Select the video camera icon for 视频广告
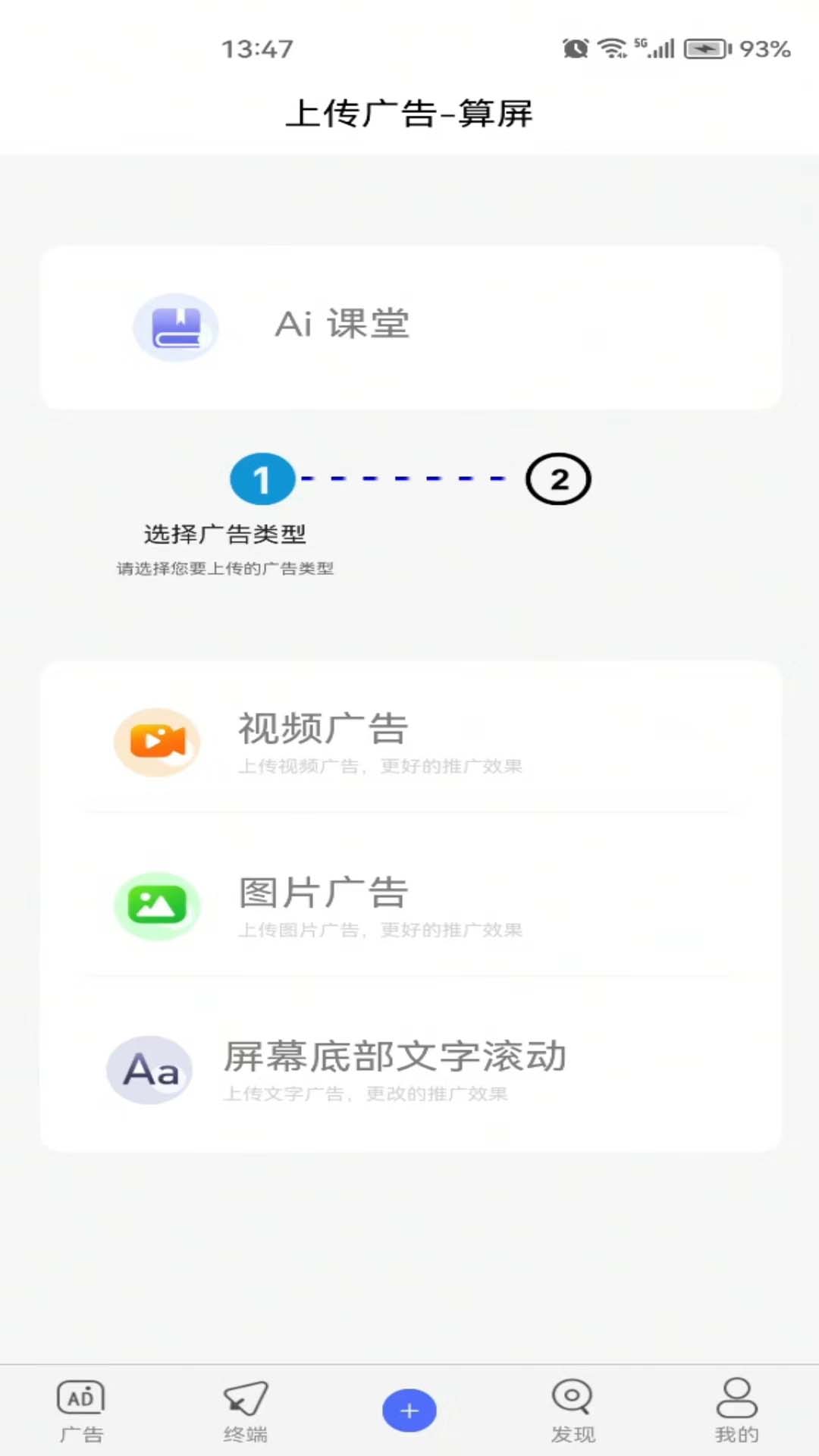Image resolution: width=819 pixels, height=1456 pixels. click(x=156, y=742)
